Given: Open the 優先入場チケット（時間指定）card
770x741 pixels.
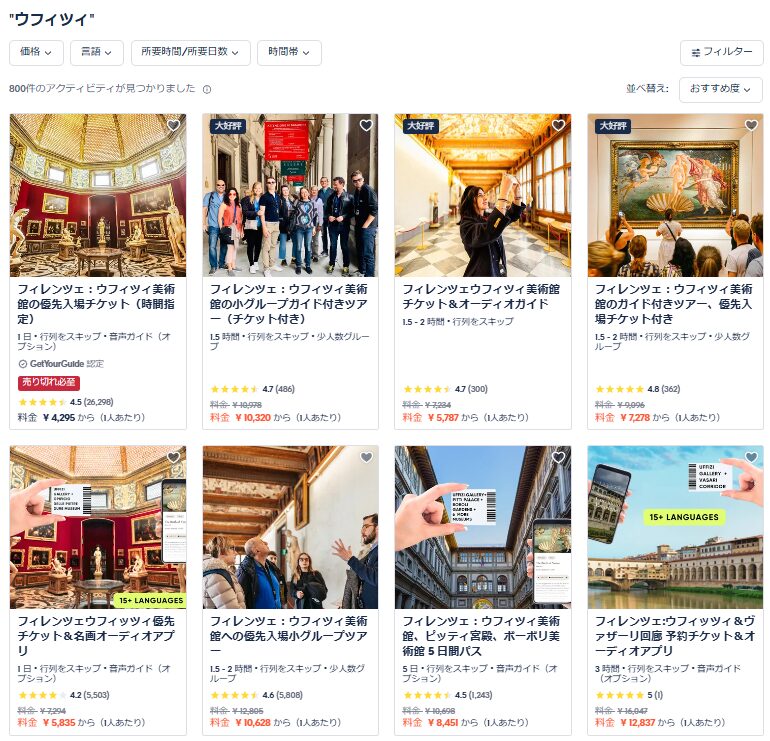Looking at the screenshot, I should click(97, 304).
